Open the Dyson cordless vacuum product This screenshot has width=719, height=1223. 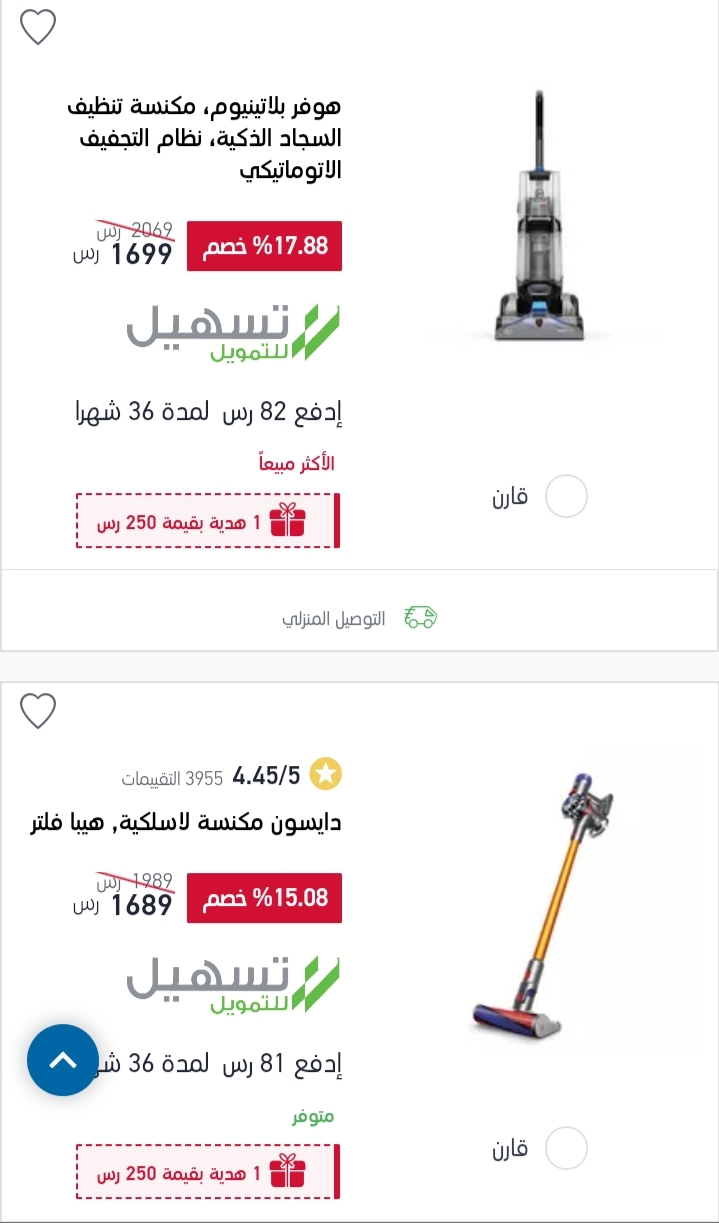pos(185,824)
